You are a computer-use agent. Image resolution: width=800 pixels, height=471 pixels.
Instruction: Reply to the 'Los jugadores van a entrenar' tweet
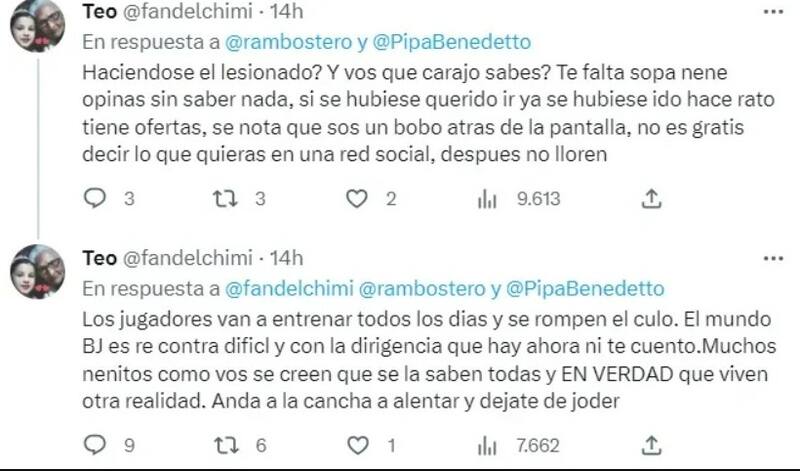94,444
